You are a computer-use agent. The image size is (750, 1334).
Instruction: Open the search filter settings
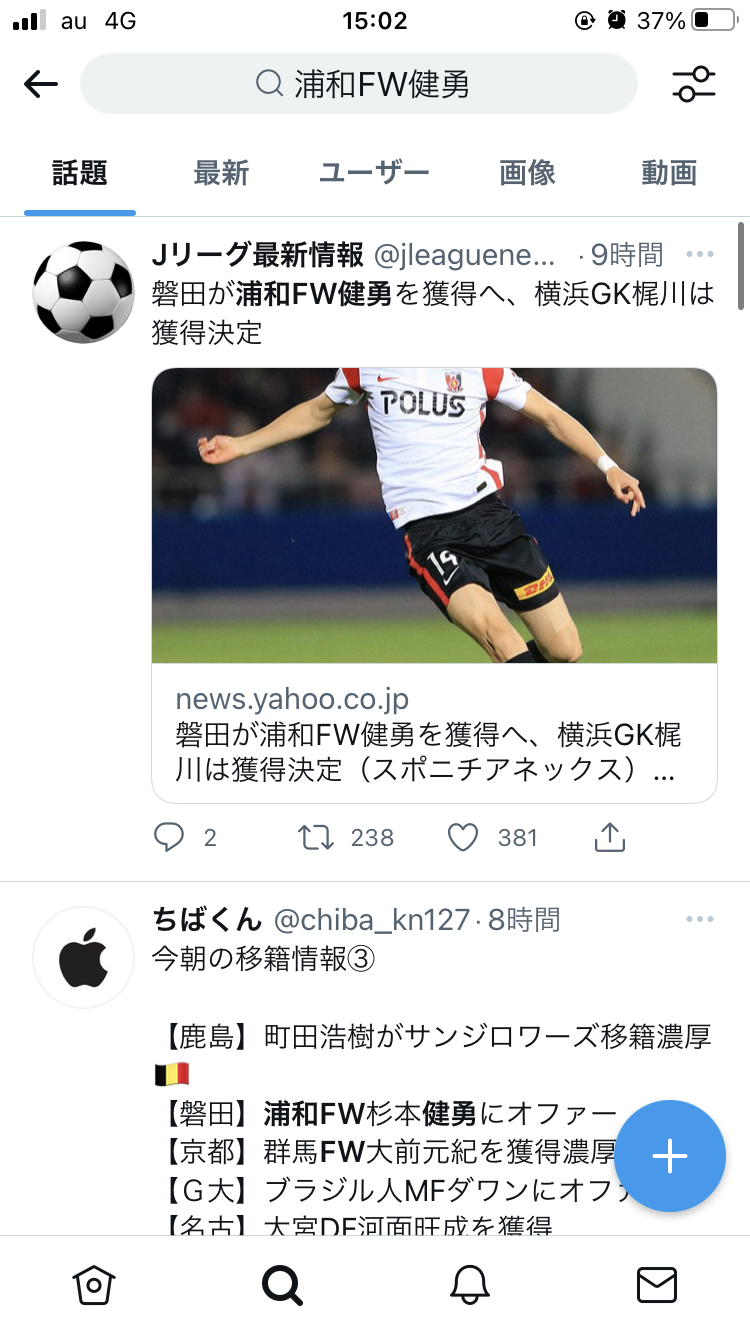pyautogui.click(x=693, y=84)
